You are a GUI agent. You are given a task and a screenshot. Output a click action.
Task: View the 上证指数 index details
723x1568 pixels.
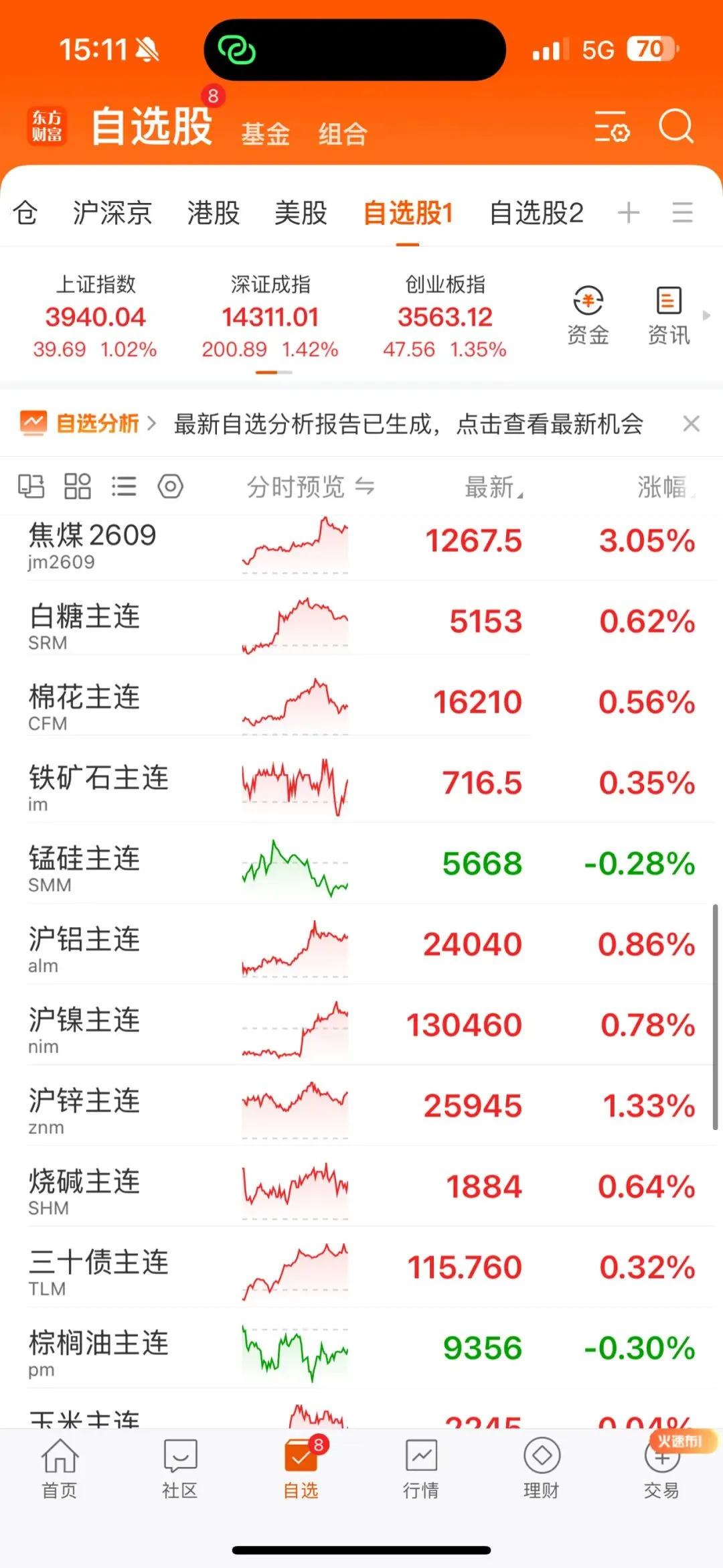(x=95, y=316)
